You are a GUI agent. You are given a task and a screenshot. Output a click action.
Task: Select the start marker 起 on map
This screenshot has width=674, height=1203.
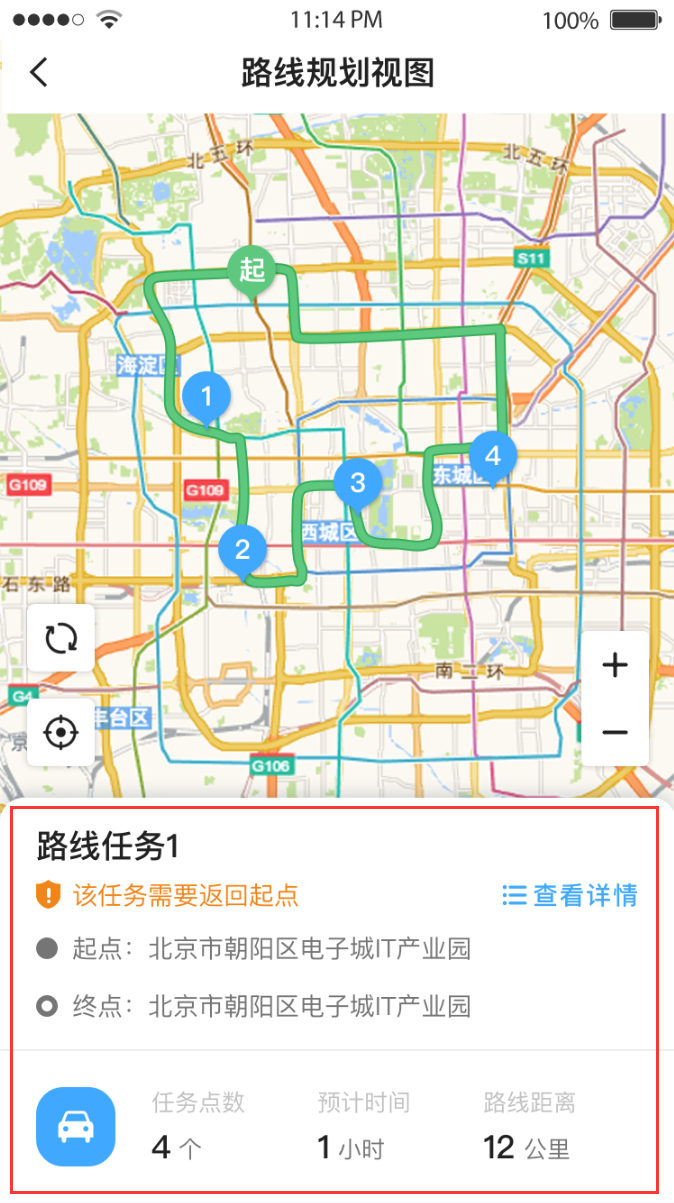(252, 270)
